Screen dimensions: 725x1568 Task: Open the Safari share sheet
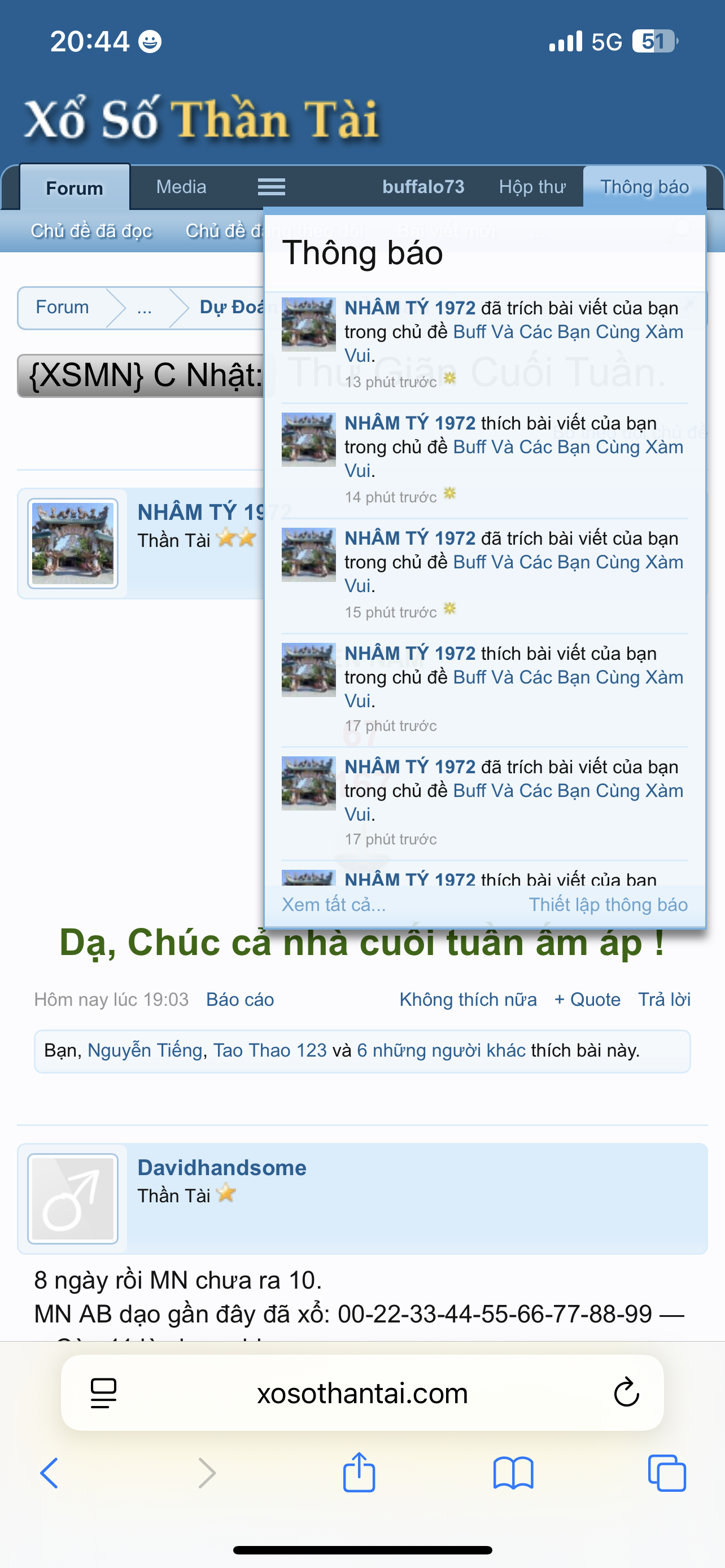(x=359, y=1473)
